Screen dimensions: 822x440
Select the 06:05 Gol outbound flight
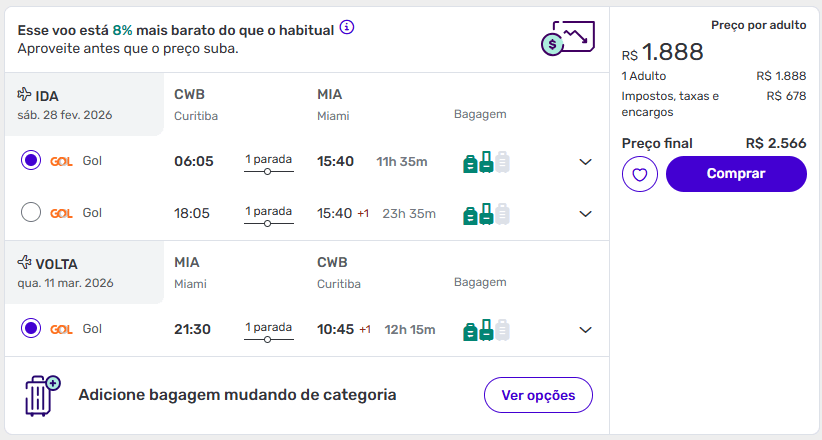[x=31, y=161]
